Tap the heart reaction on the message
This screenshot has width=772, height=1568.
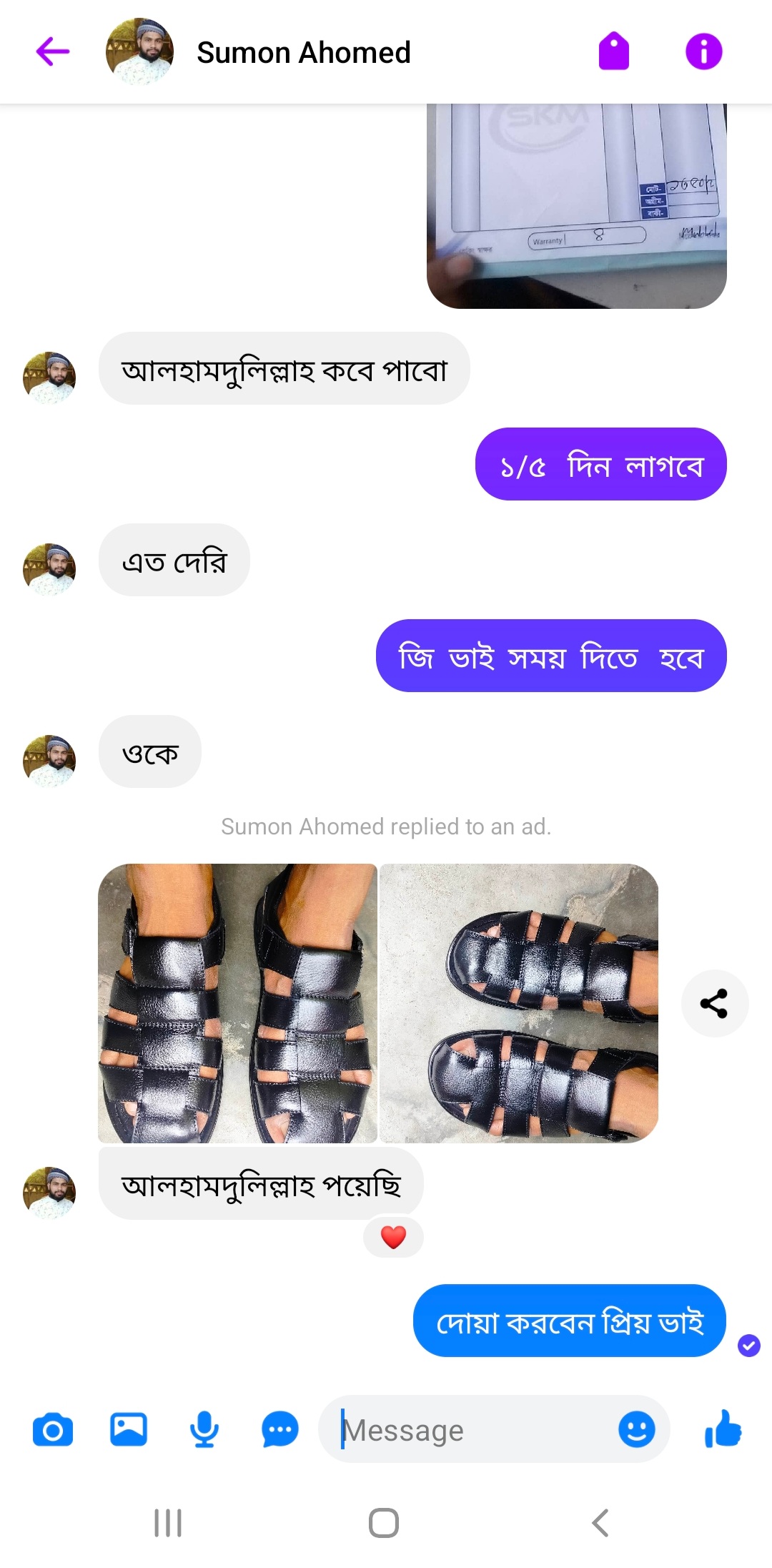(x=393, y=1237)
